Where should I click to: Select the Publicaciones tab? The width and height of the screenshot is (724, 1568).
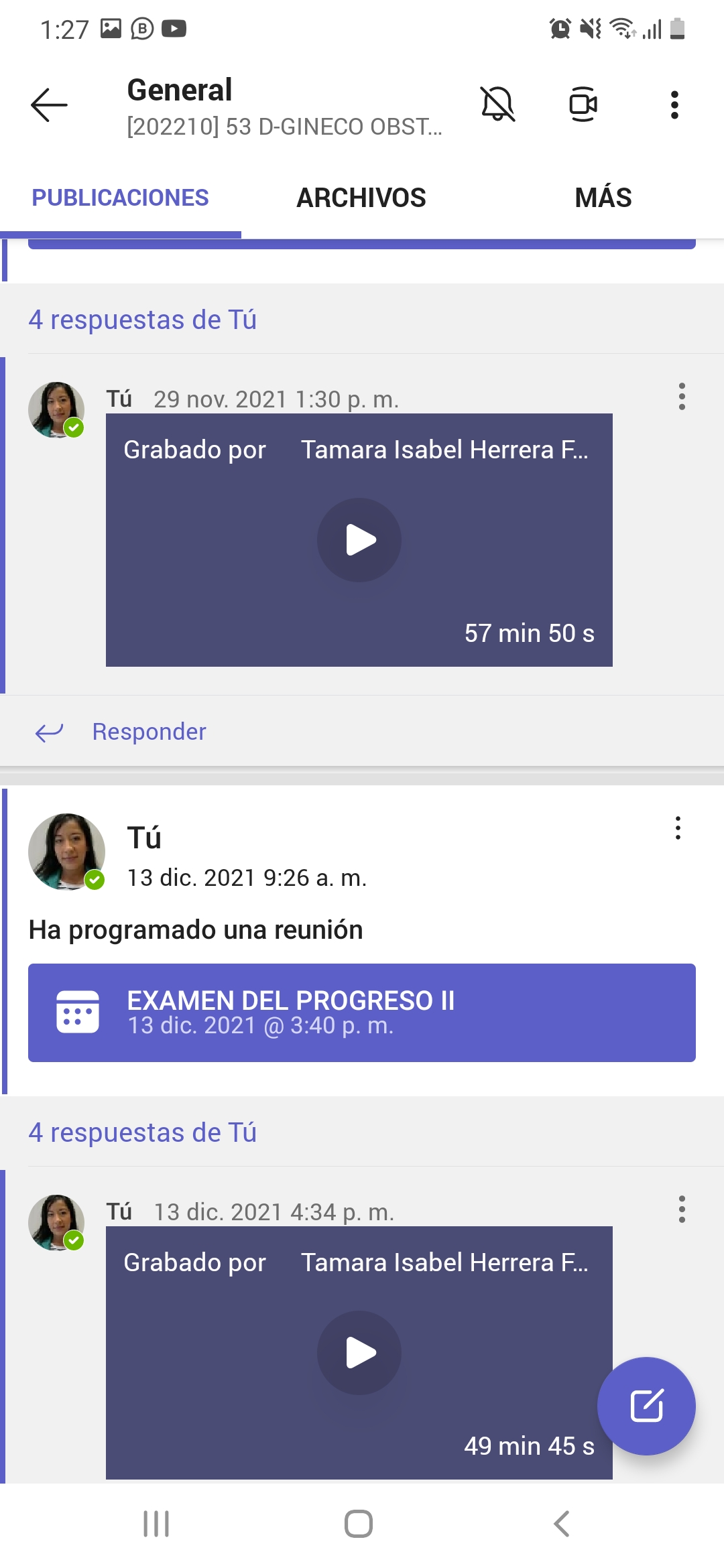[121, 198]
